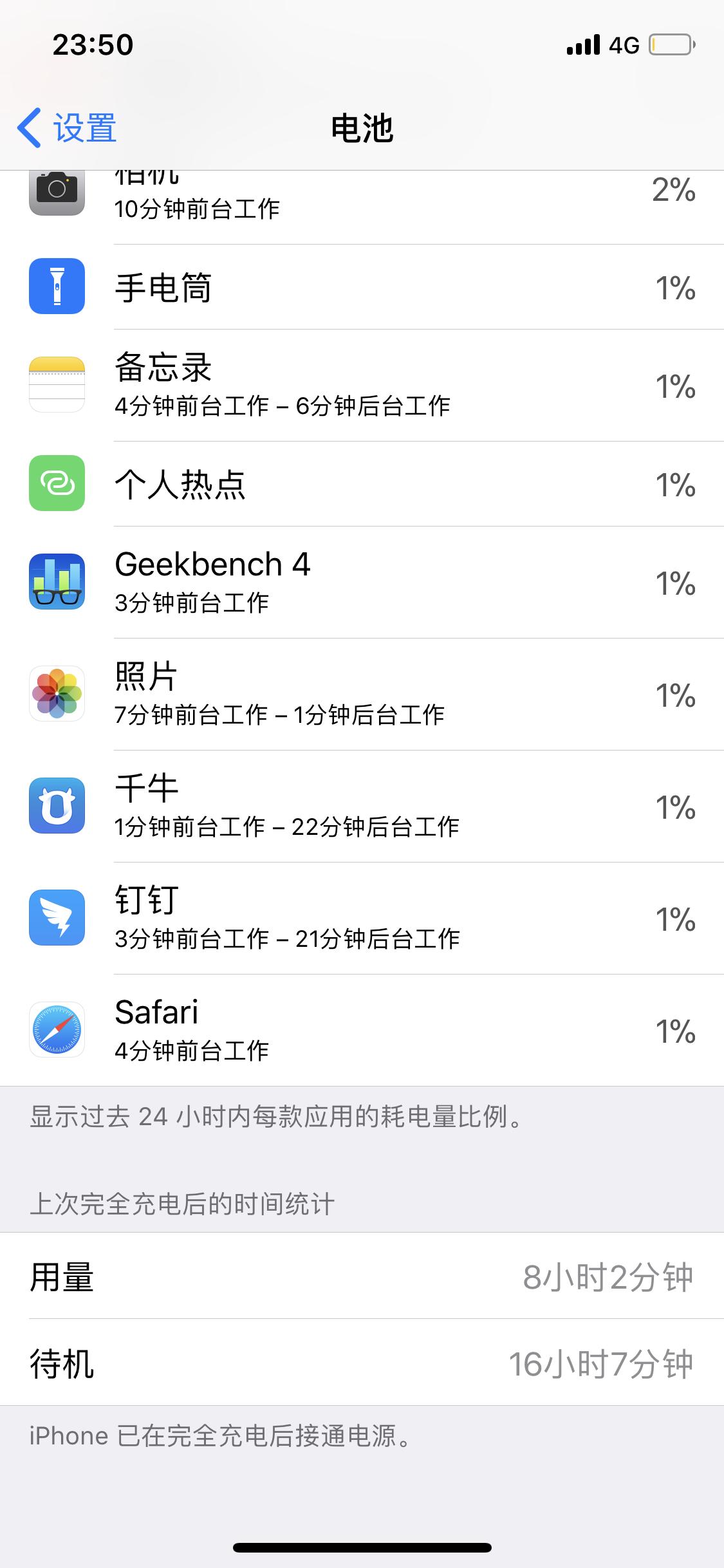Select the Safari battery usage row

(362, 1030)
